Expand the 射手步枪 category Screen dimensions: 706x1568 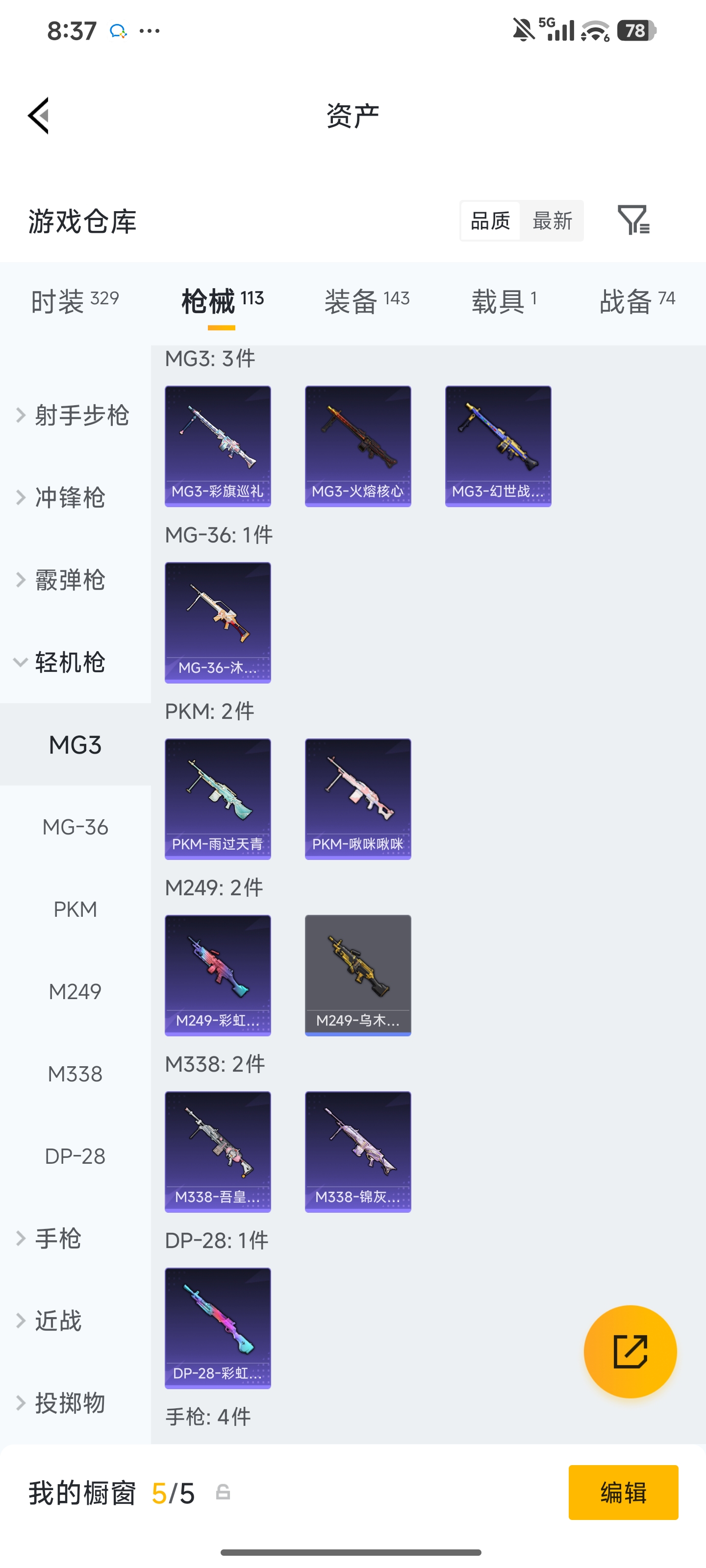pyautogui.click(x=73, y=416)
